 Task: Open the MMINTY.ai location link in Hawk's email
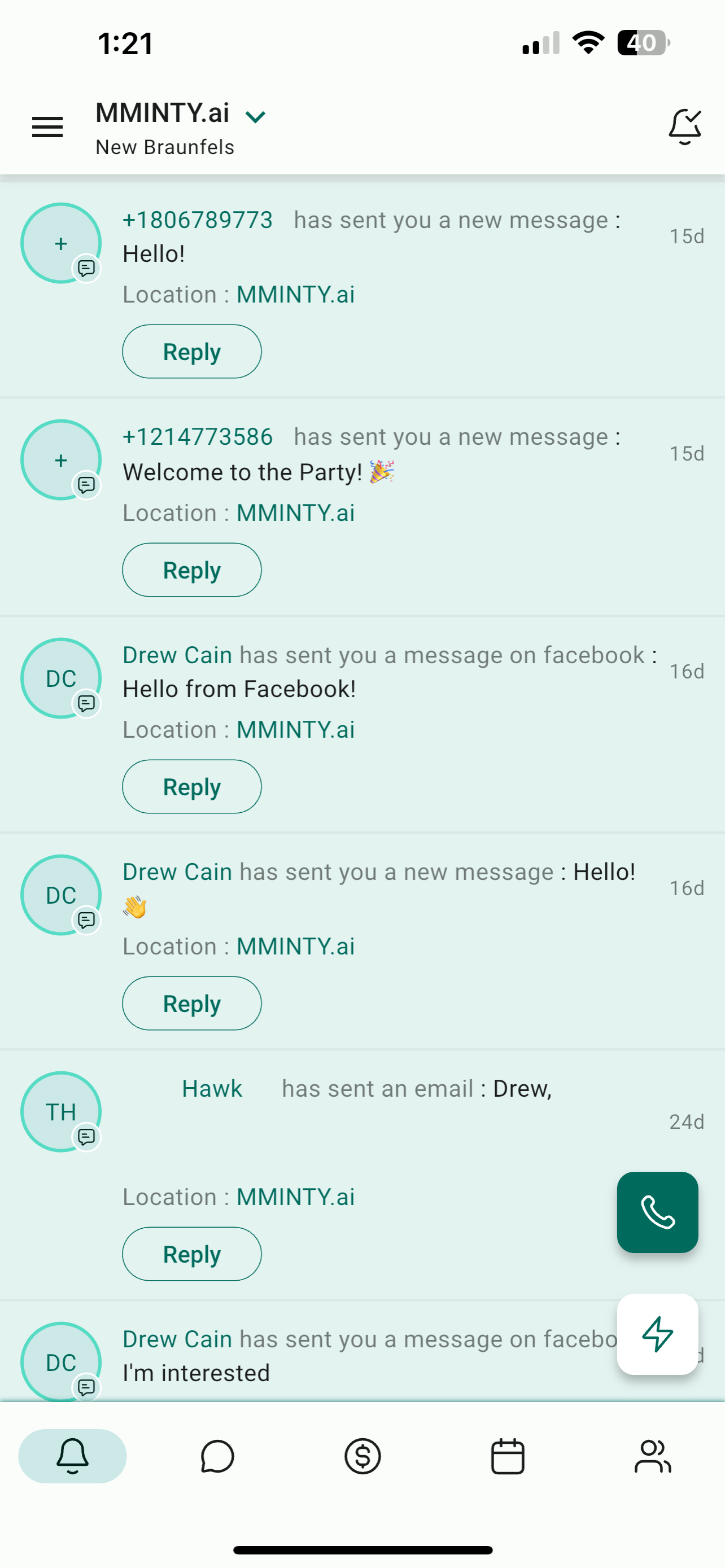click(295, 1197)
